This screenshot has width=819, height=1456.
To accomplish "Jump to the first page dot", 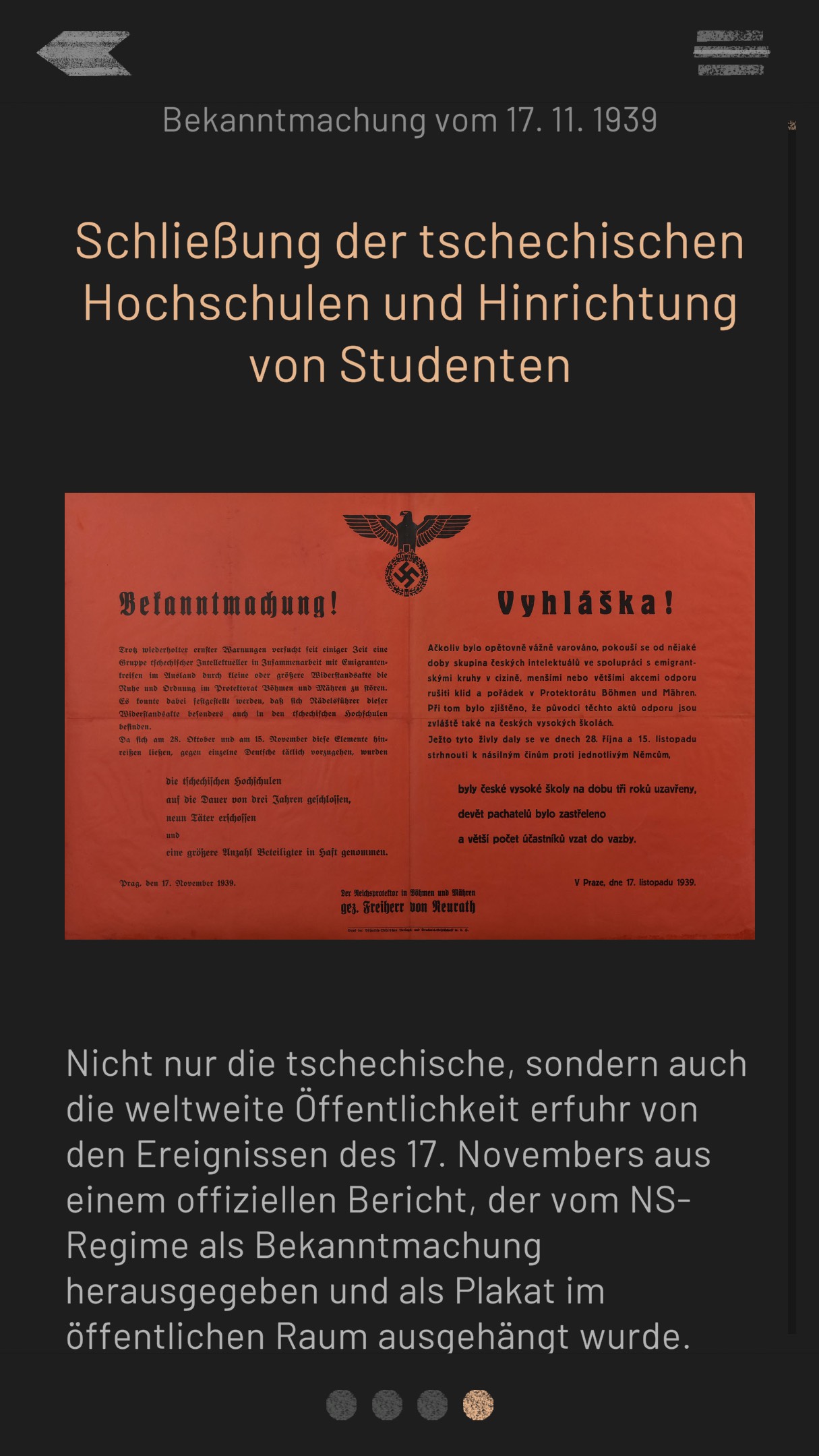I will pyautogui.click(x=341, y=1405).
